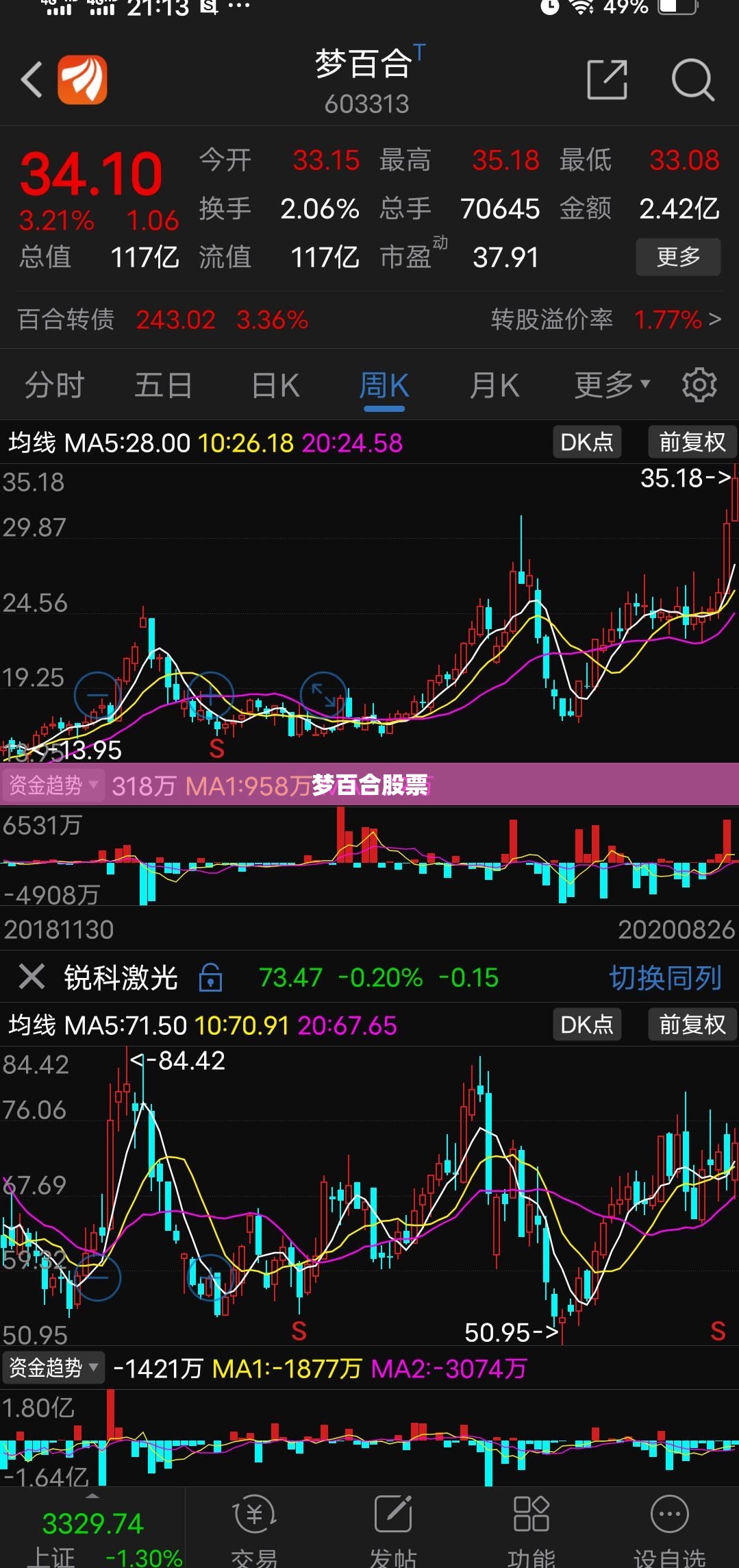Open 资金趋势 indicator dropdown for 锐科激光

pyautogui.click(x=53, y=1368)
